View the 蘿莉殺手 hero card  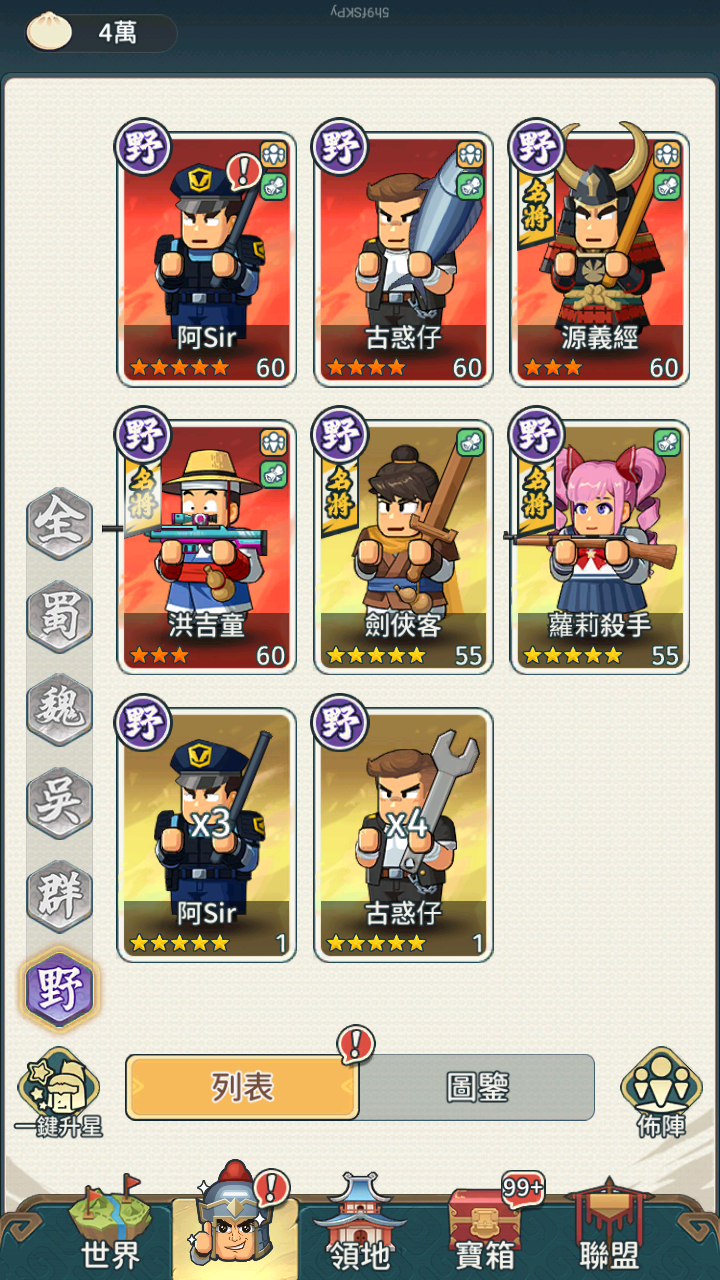click(599, 548)
